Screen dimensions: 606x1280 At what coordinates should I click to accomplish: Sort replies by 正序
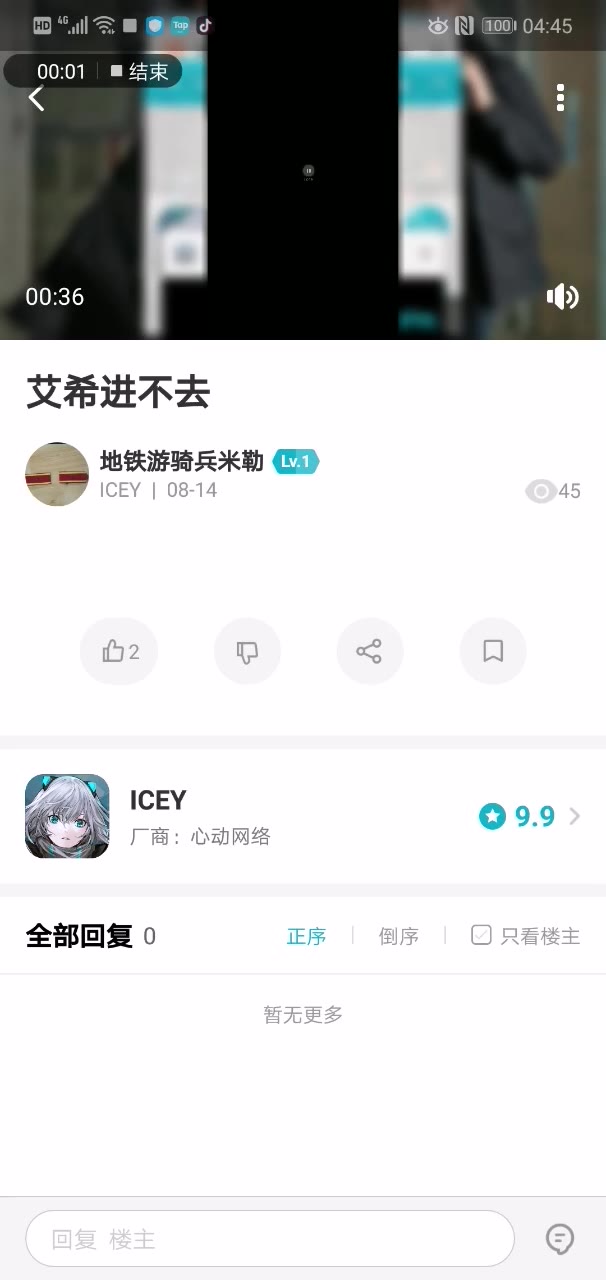[x=306, y=936]
